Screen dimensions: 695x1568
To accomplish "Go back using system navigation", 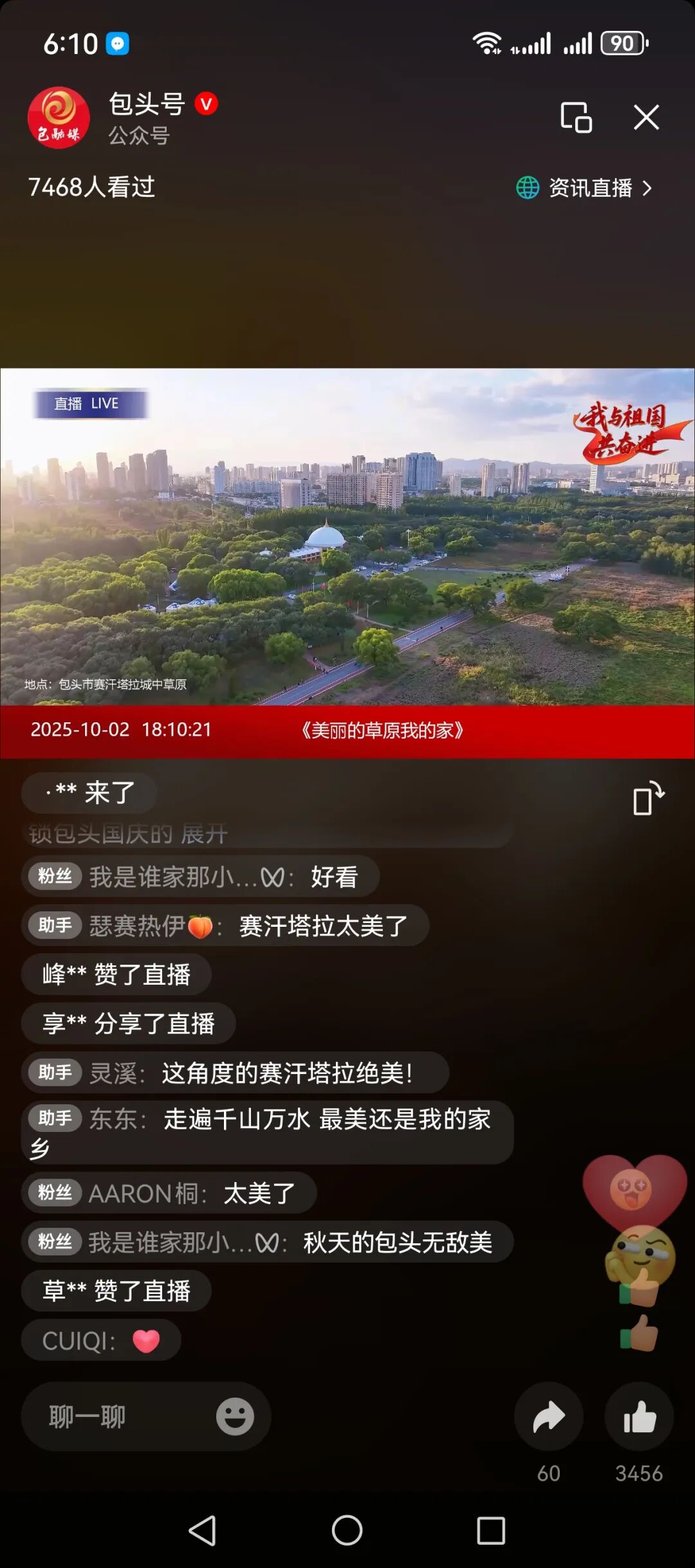I will click(202, 1530).
